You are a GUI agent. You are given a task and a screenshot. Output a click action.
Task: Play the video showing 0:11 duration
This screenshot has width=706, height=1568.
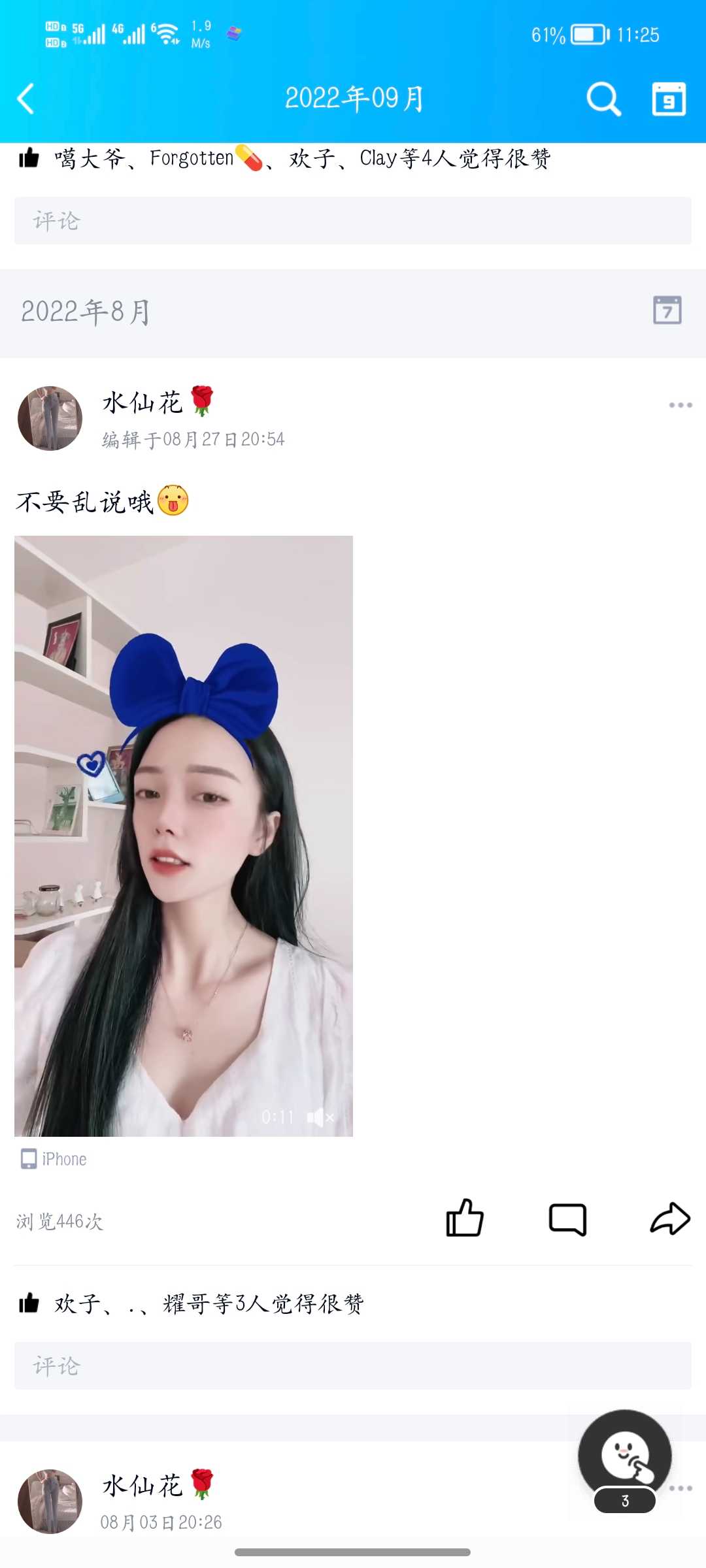183,836
